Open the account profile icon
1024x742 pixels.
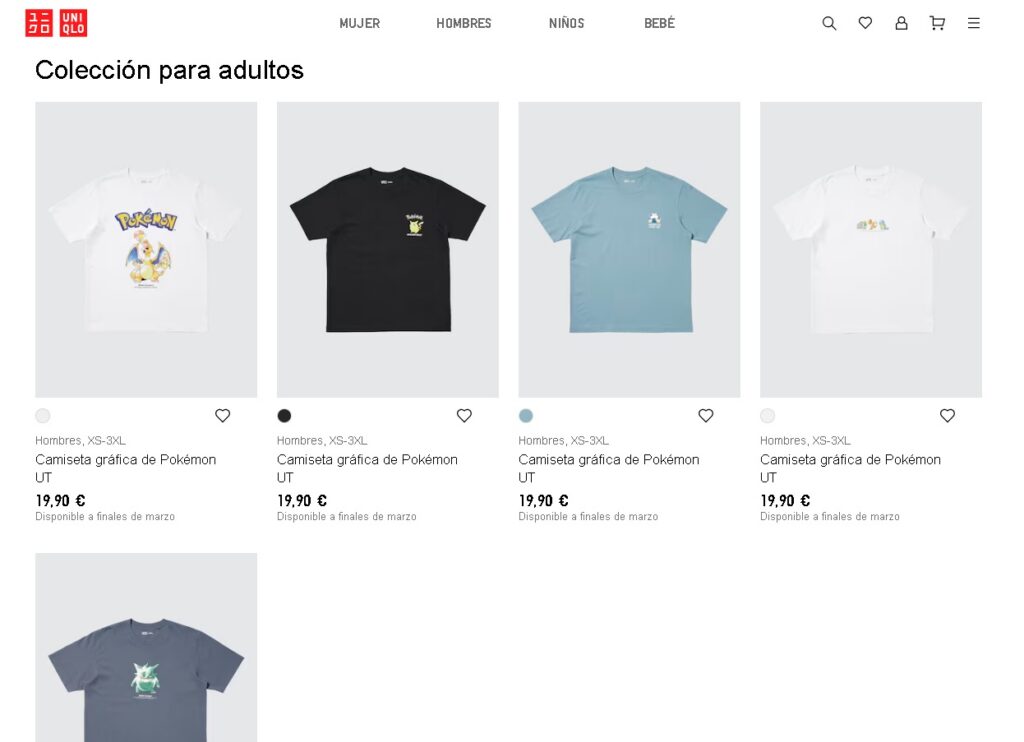901,23
